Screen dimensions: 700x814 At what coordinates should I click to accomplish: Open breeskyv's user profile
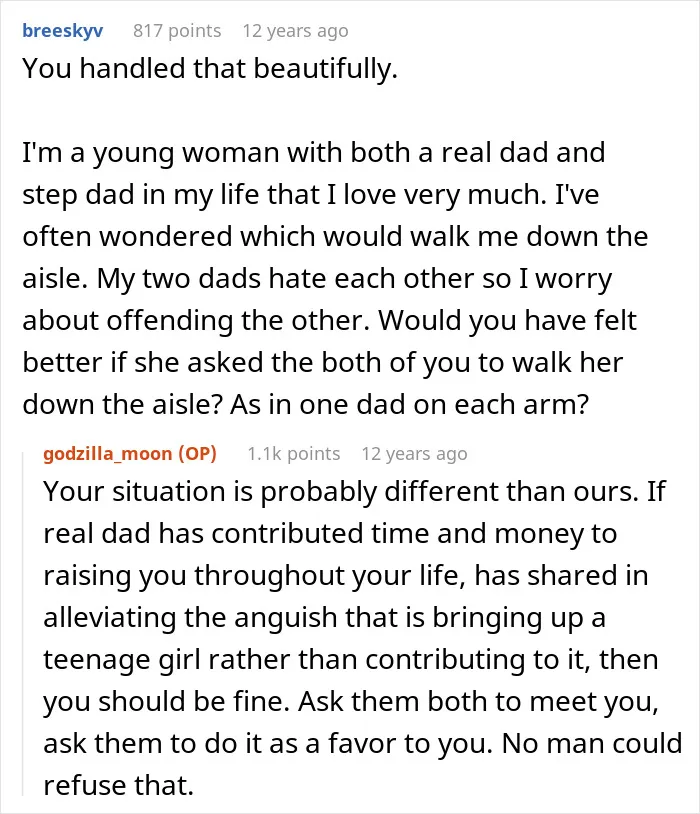(x=62, y=31)
